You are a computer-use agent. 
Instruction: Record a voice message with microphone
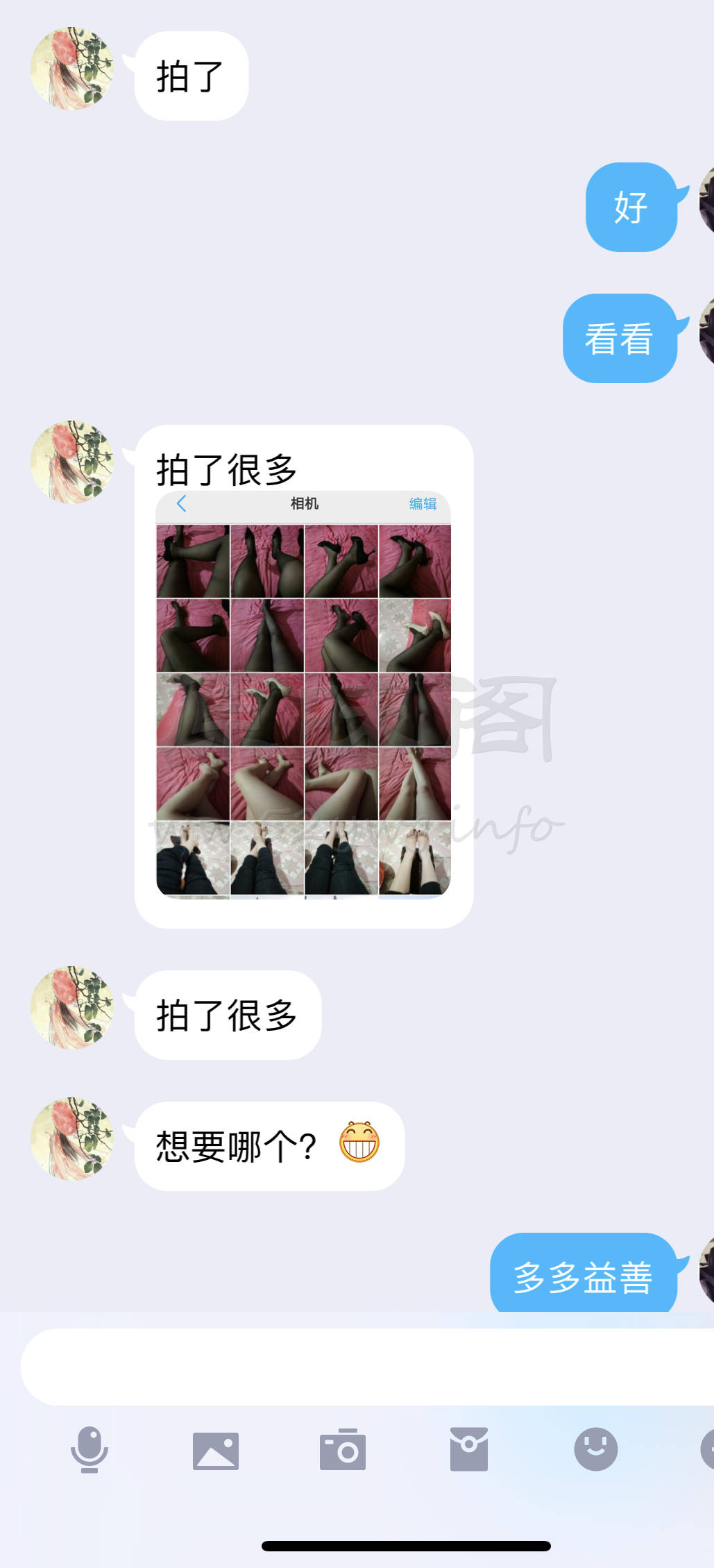tap(90, 1450)
